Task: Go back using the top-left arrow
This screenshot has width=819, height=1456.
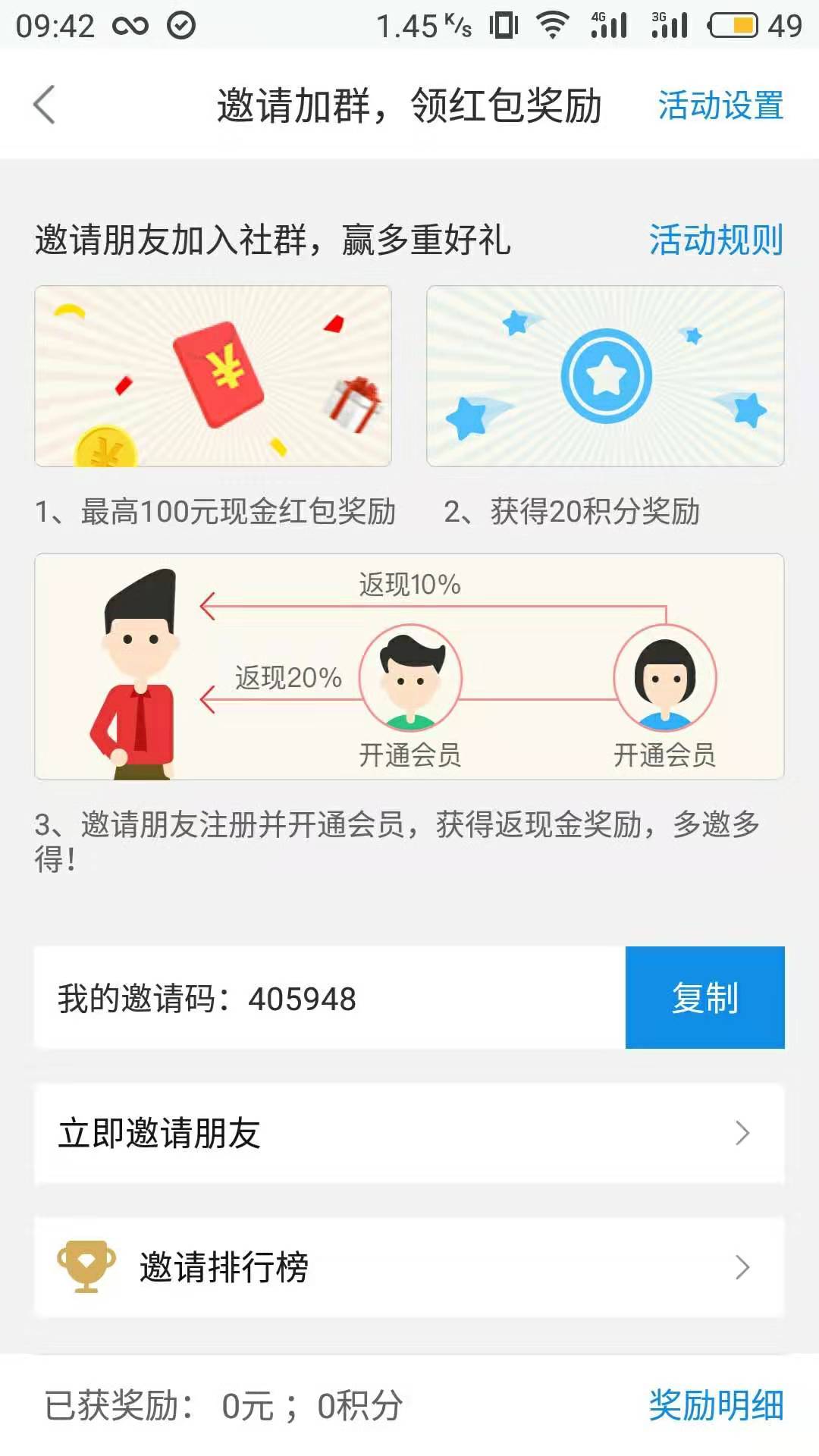Action: pos(45,105)
